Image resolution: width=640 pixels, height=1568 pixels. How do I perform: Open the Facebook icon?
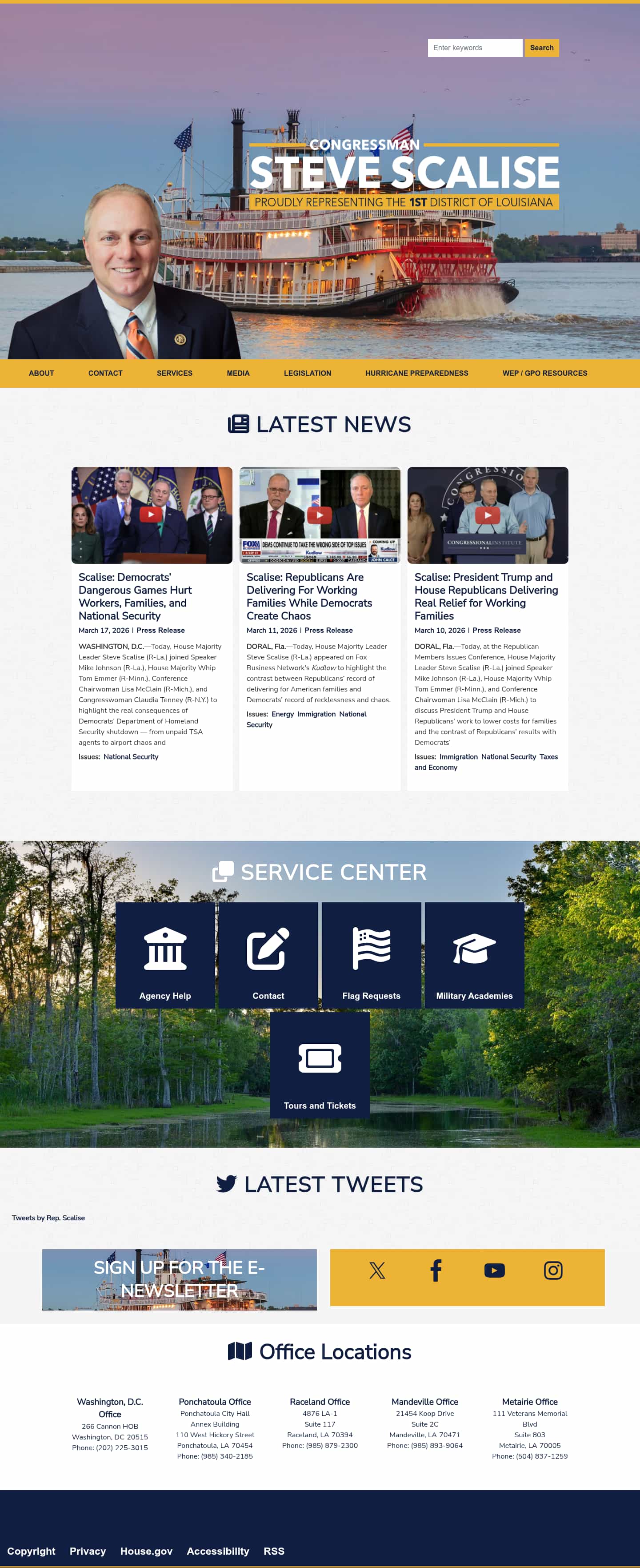(436, 1270)
